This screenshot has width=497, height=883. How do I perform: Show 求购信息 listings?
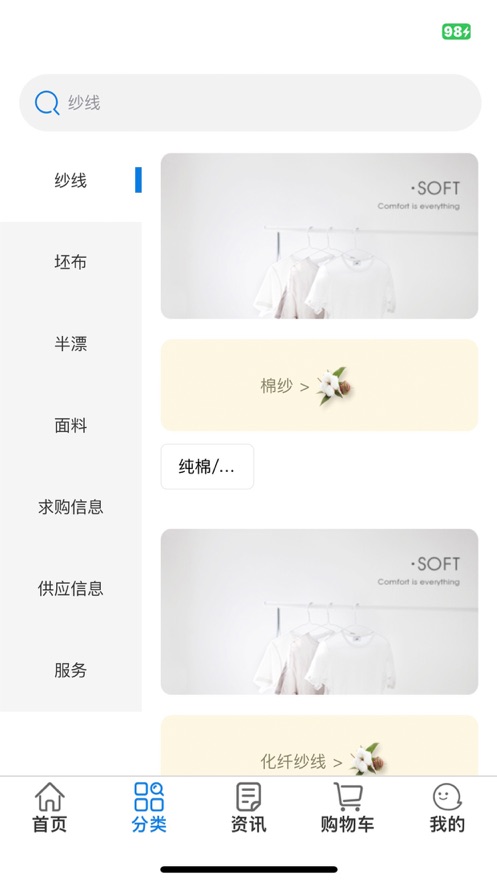coord(71,507)
